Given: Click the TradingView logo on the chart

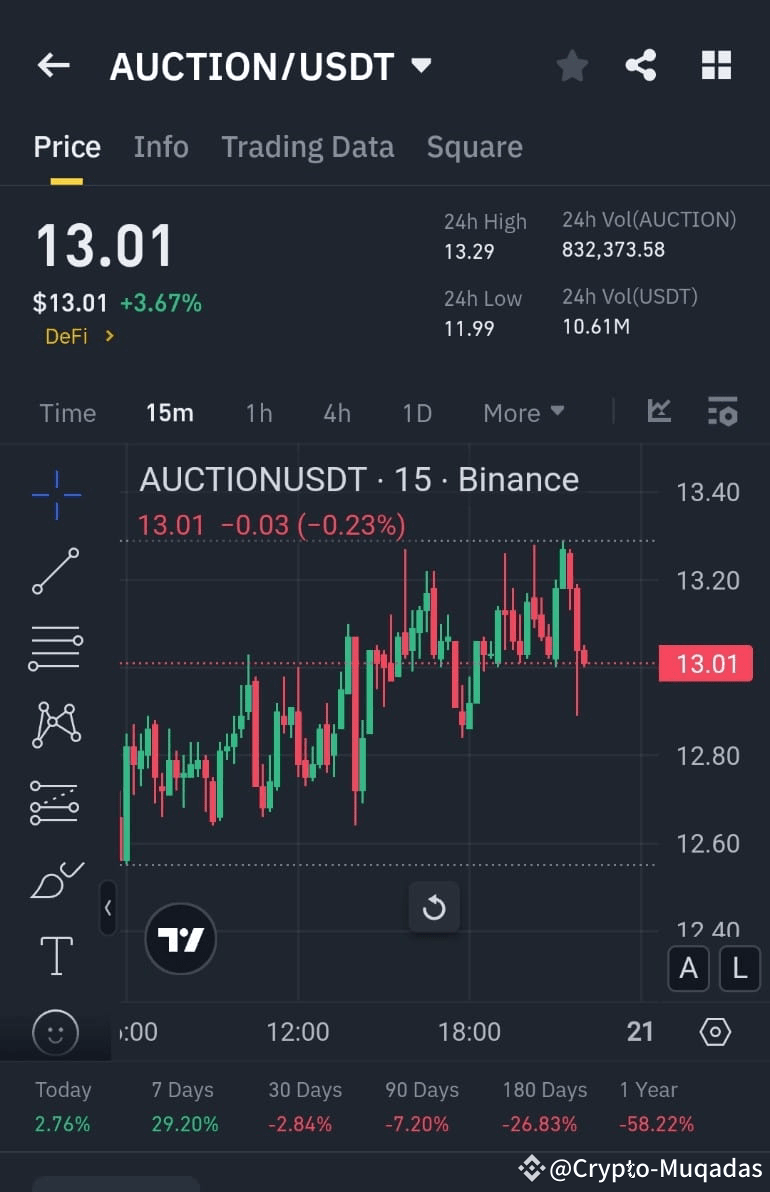Looking at the screenshot, I should 180,938.
